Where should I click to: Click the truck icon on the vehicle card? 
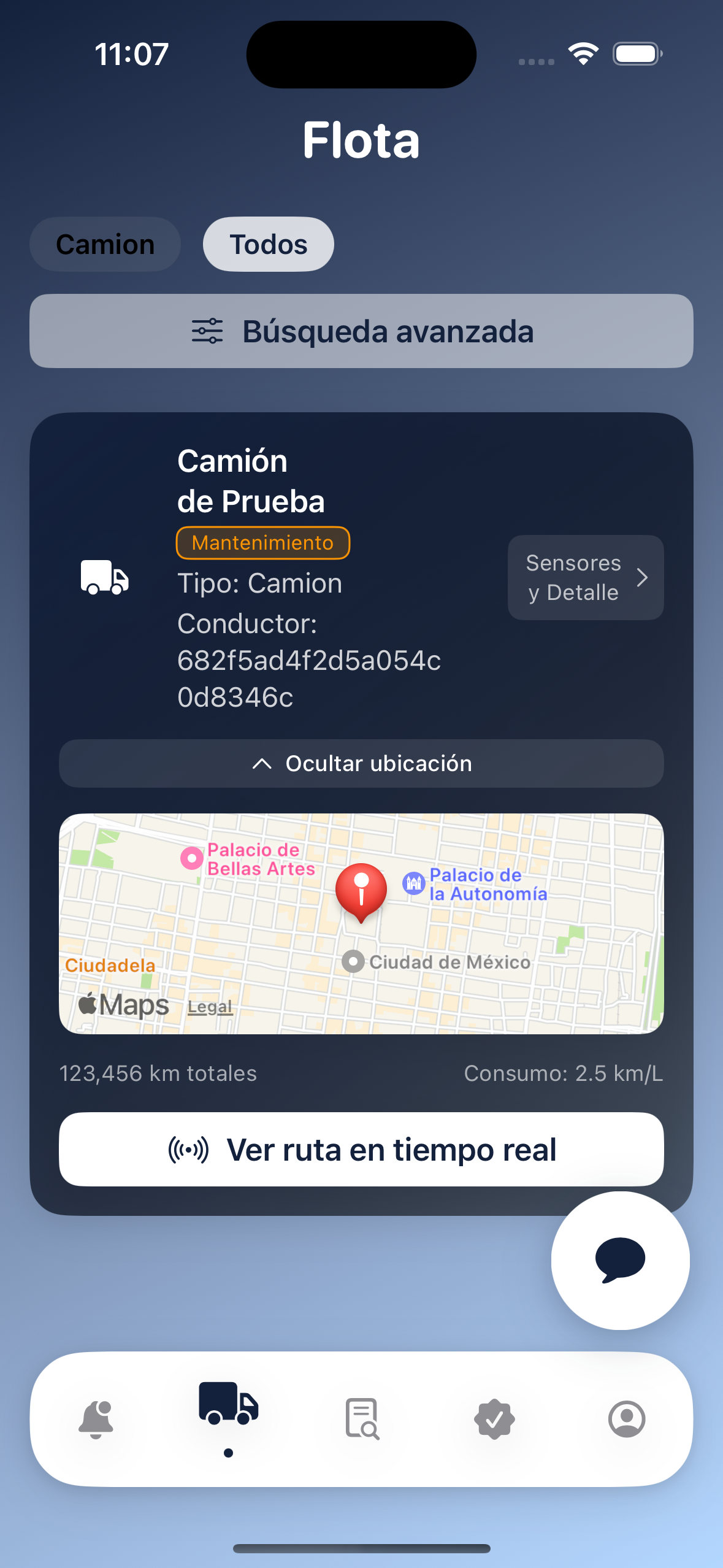click(105, 577)
